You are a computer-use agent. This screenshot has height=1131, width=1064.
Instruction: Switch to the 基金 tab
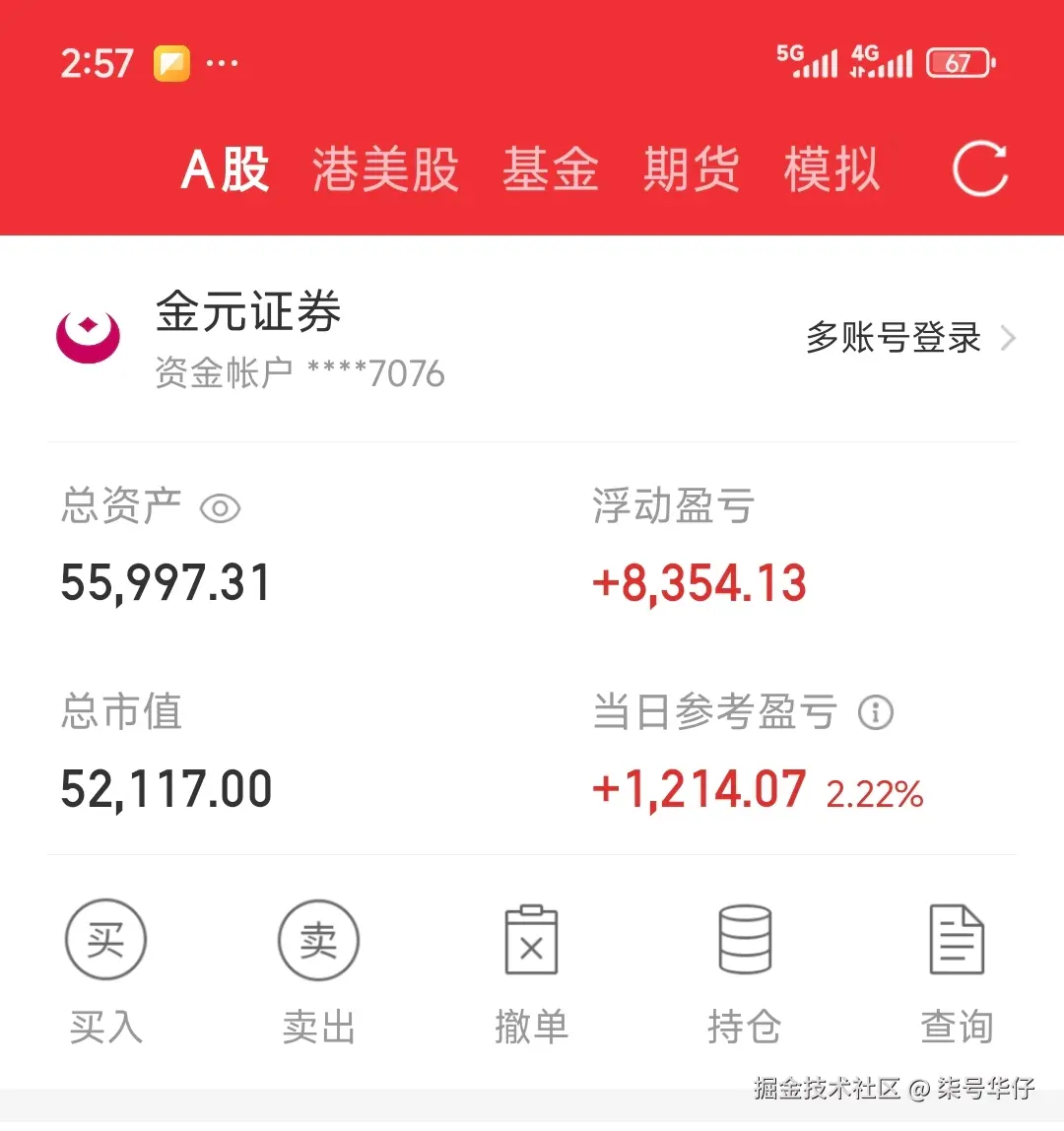(x=552, y=167)
